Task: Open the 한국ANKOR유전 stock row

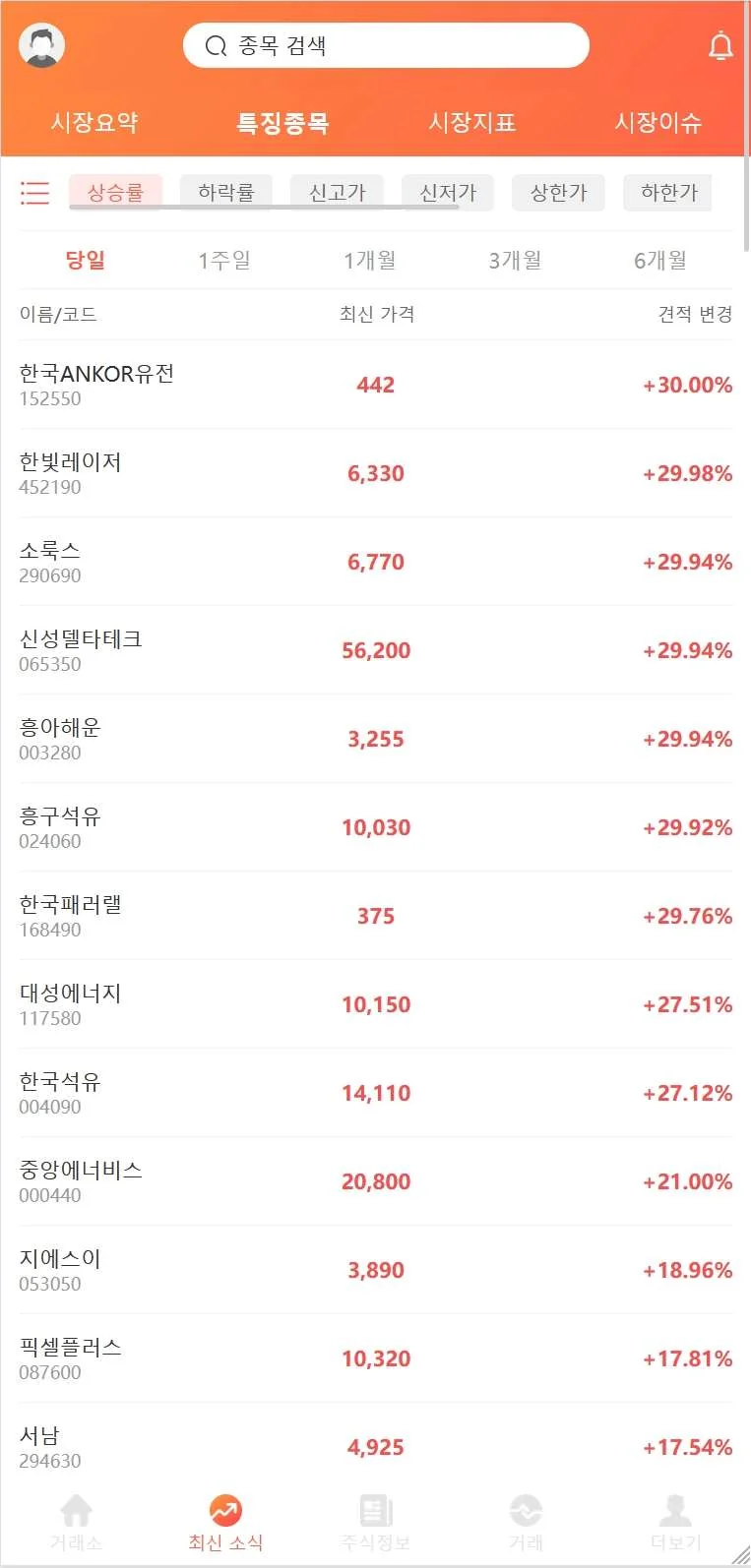Action: click(x=375, y=385)
